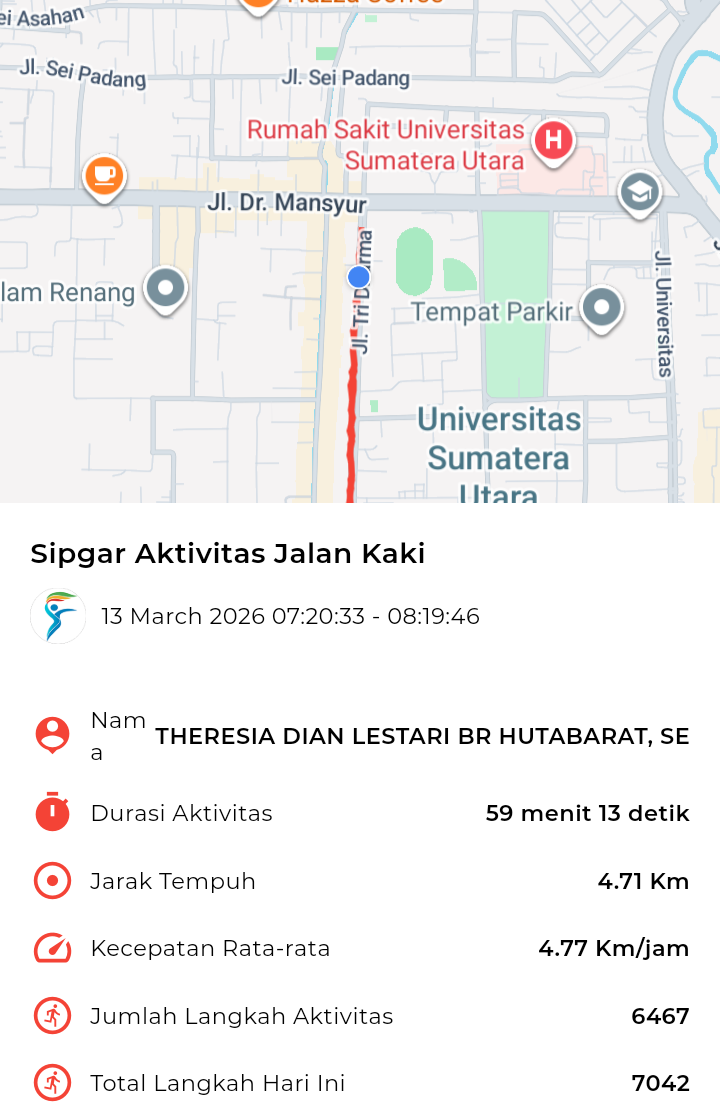Screen dimensions: 720x1108
Task: Open the graduation cap university marker
Action: tap(639, 192)
